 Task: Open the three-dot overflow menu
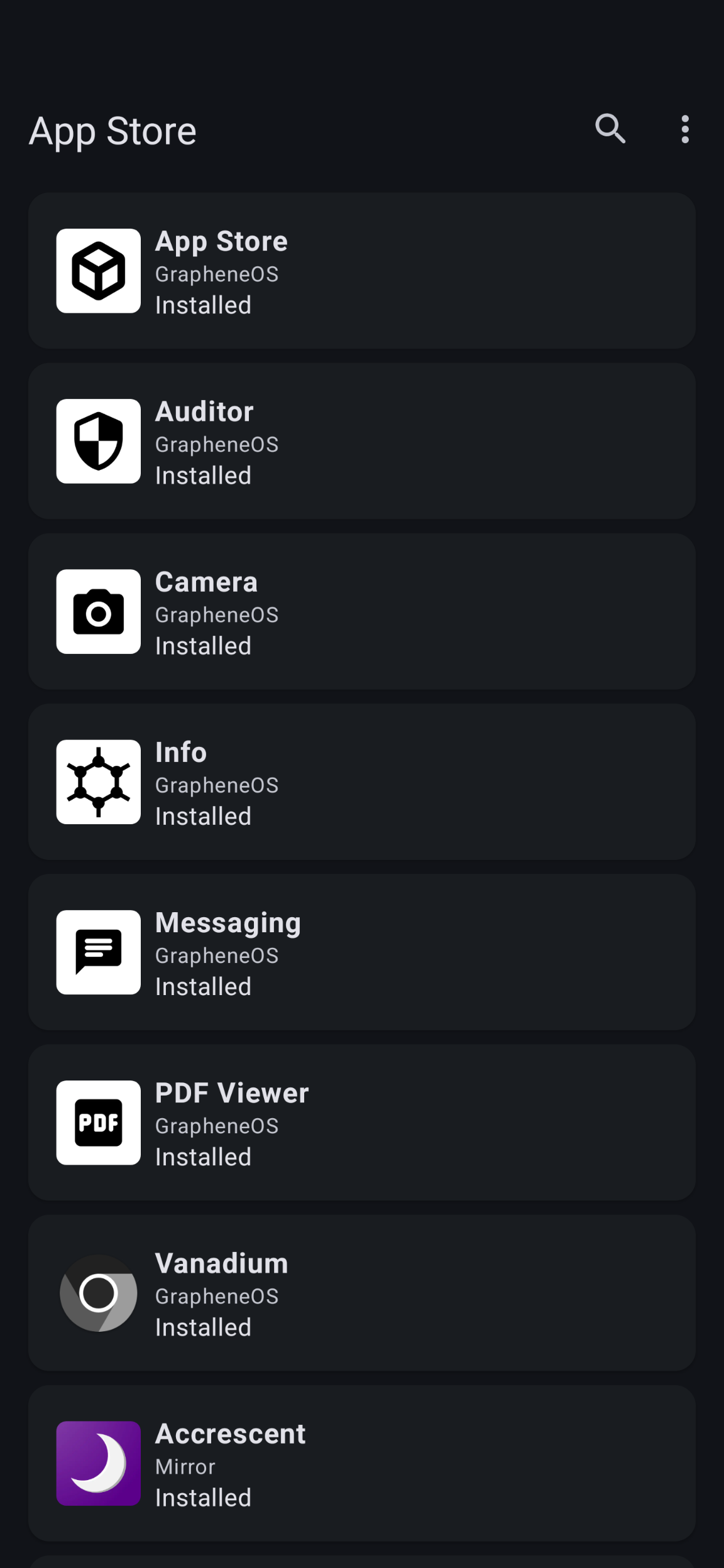(684, 131)
